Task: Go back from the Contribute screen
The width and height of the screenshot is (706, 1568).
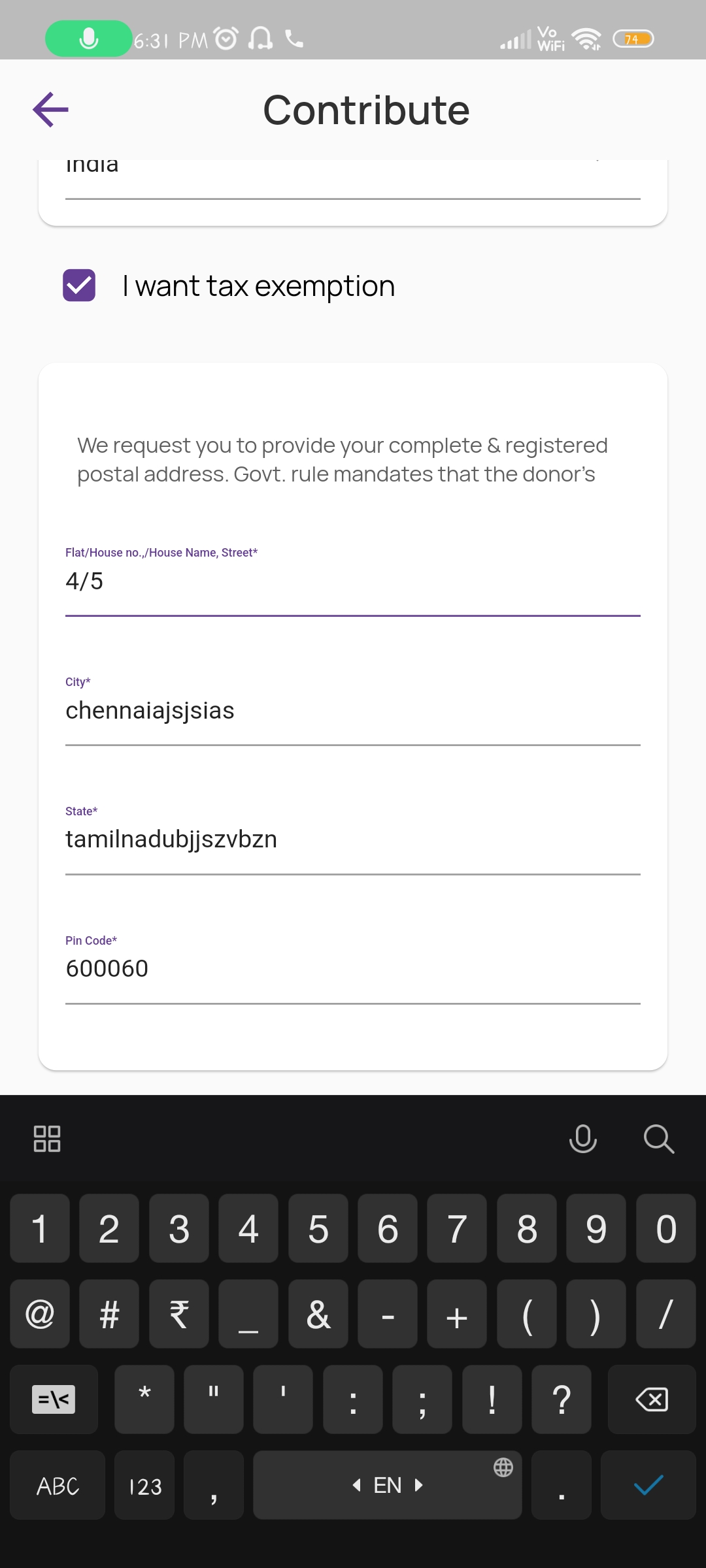Action: (x=51, y=109)
